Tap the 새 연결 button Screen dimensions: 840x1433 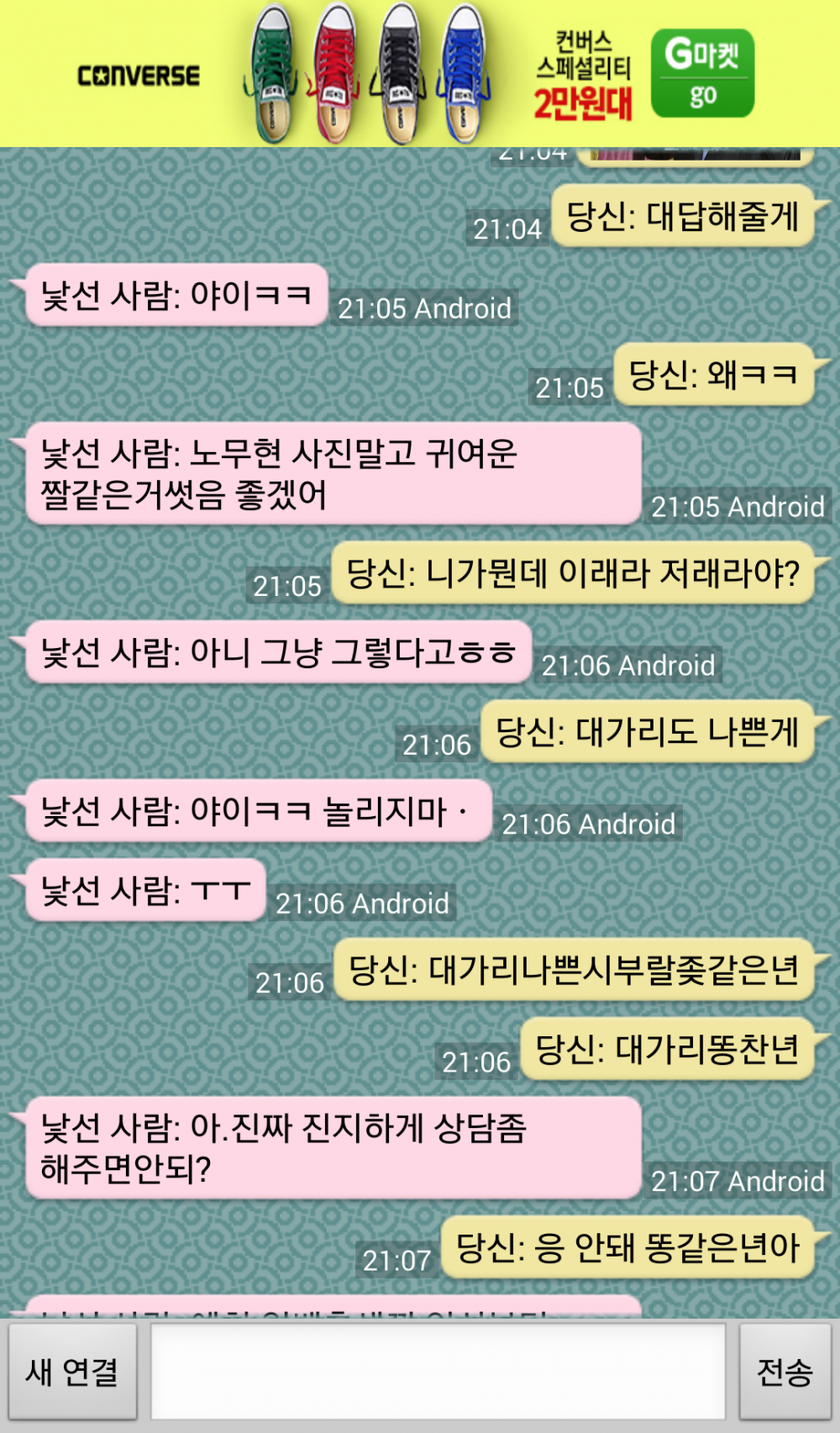[72, 1372]
